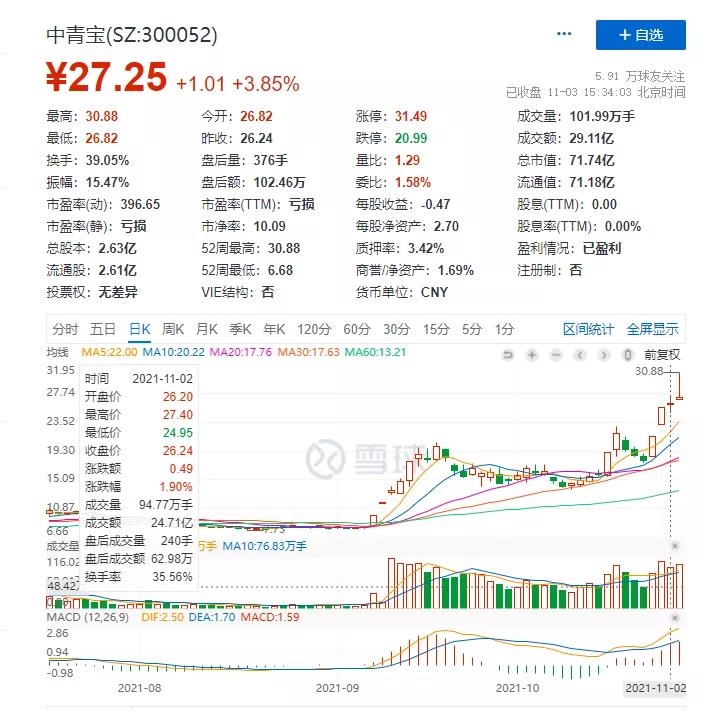The height and width of the screenshot is (710, 704).
Task: Show the 60分 interval chart
Action: (357, 329)
